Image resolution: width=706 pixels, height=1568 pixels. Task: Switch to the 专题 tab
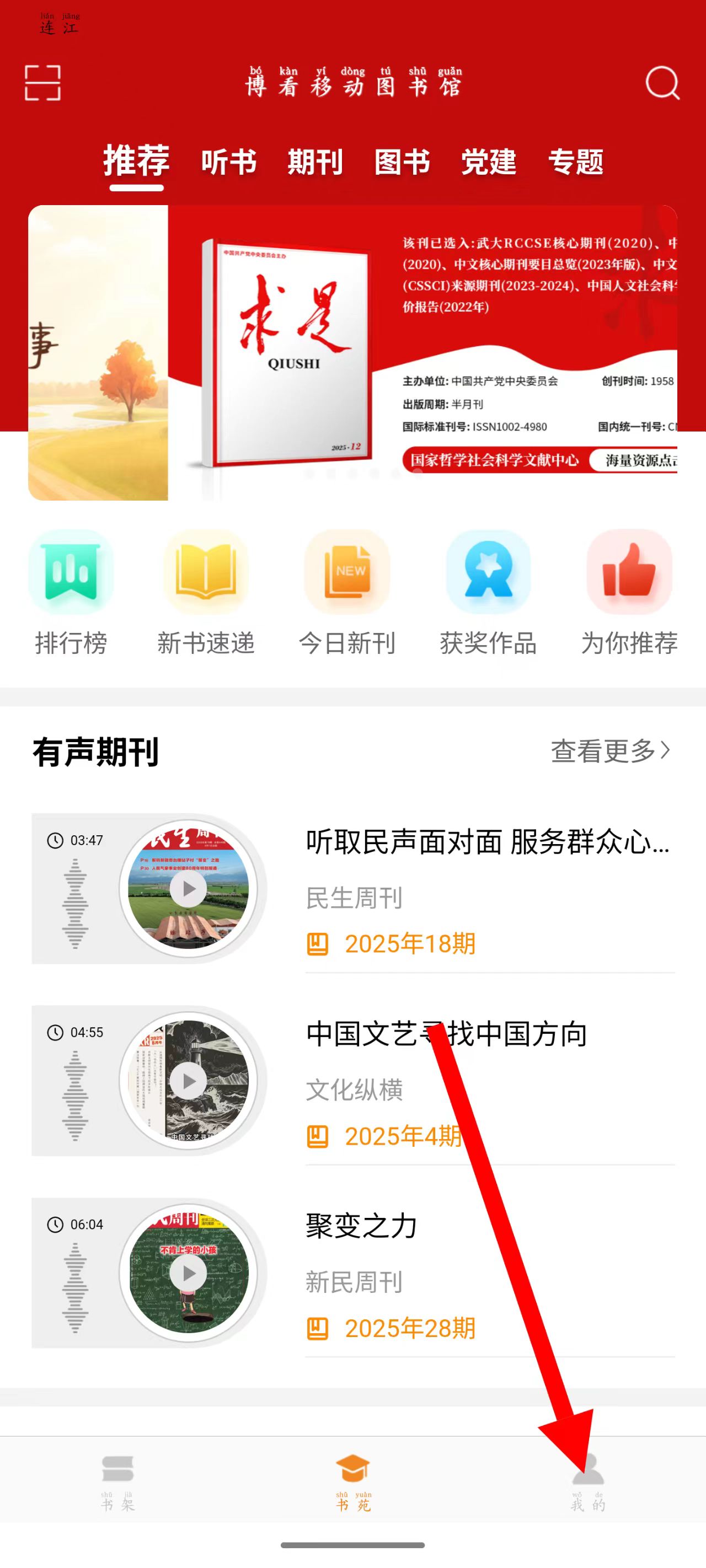pyautogui.click(x=576, y=162)
